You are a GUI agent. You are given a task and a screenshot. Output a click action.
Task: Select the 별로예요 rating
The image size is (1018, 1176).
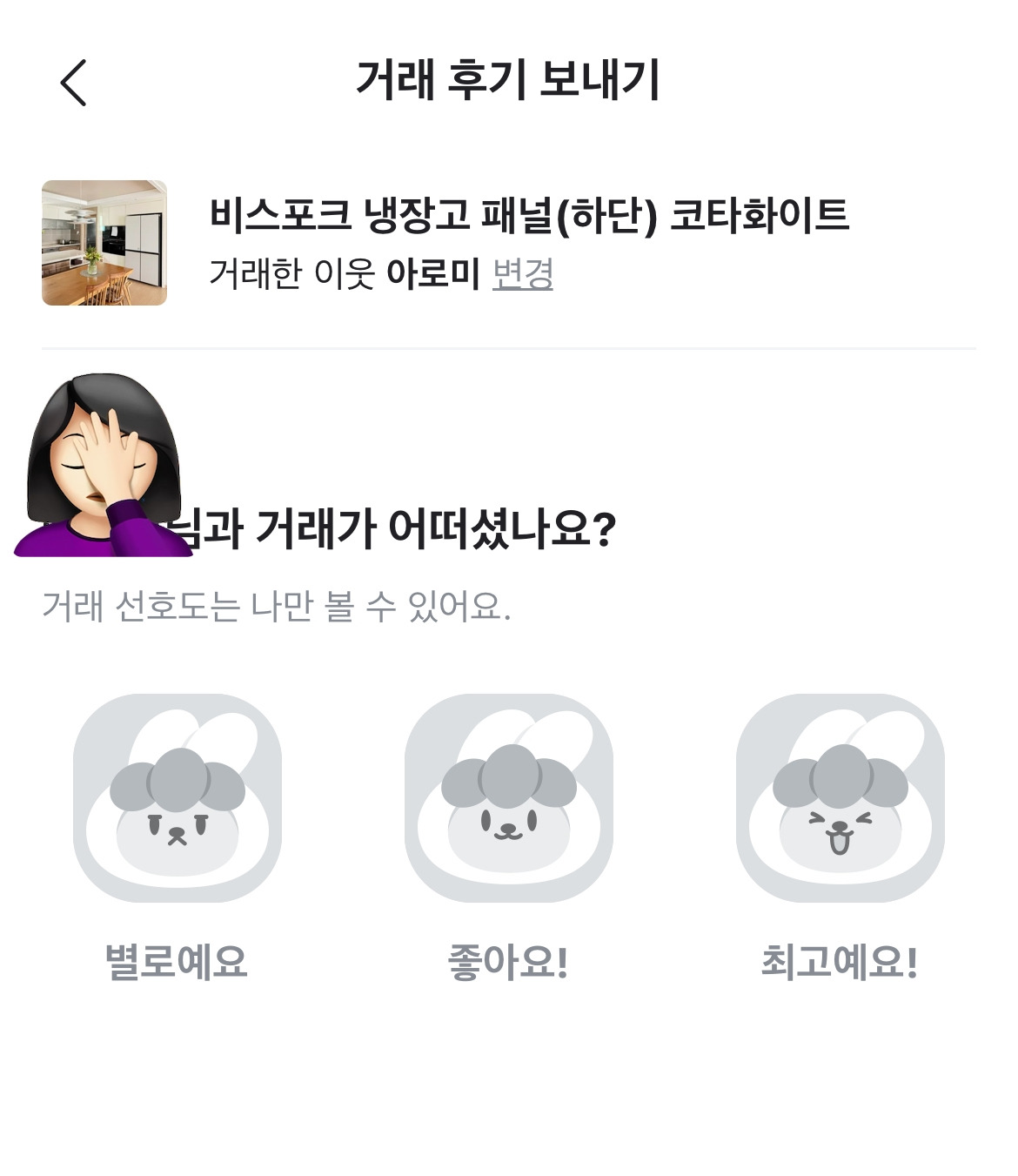(x=177, y=798)
